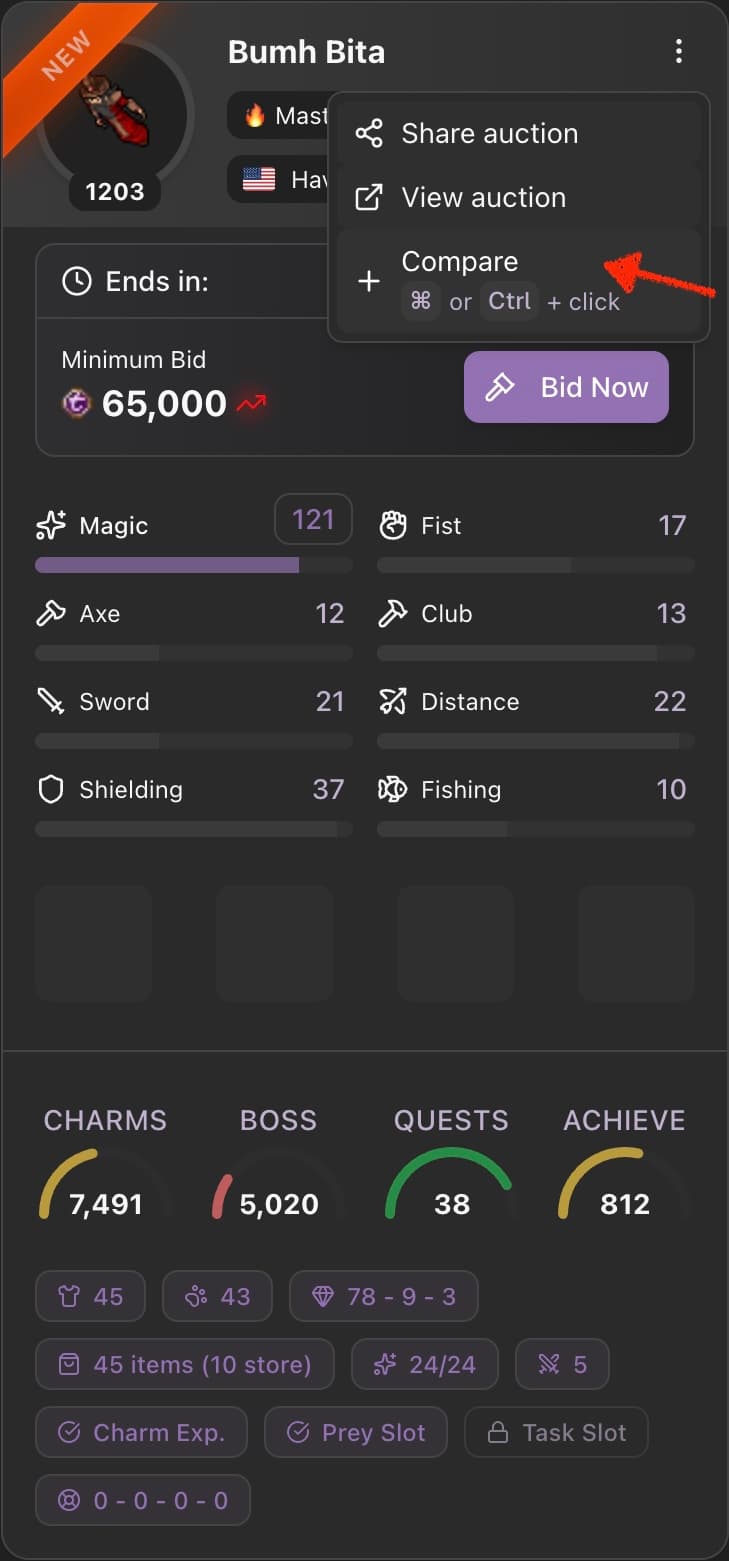Click the outfit icon on the 45 badge
The image size is (729, 1561).
pyautogui.click(x=69, y=1295)
